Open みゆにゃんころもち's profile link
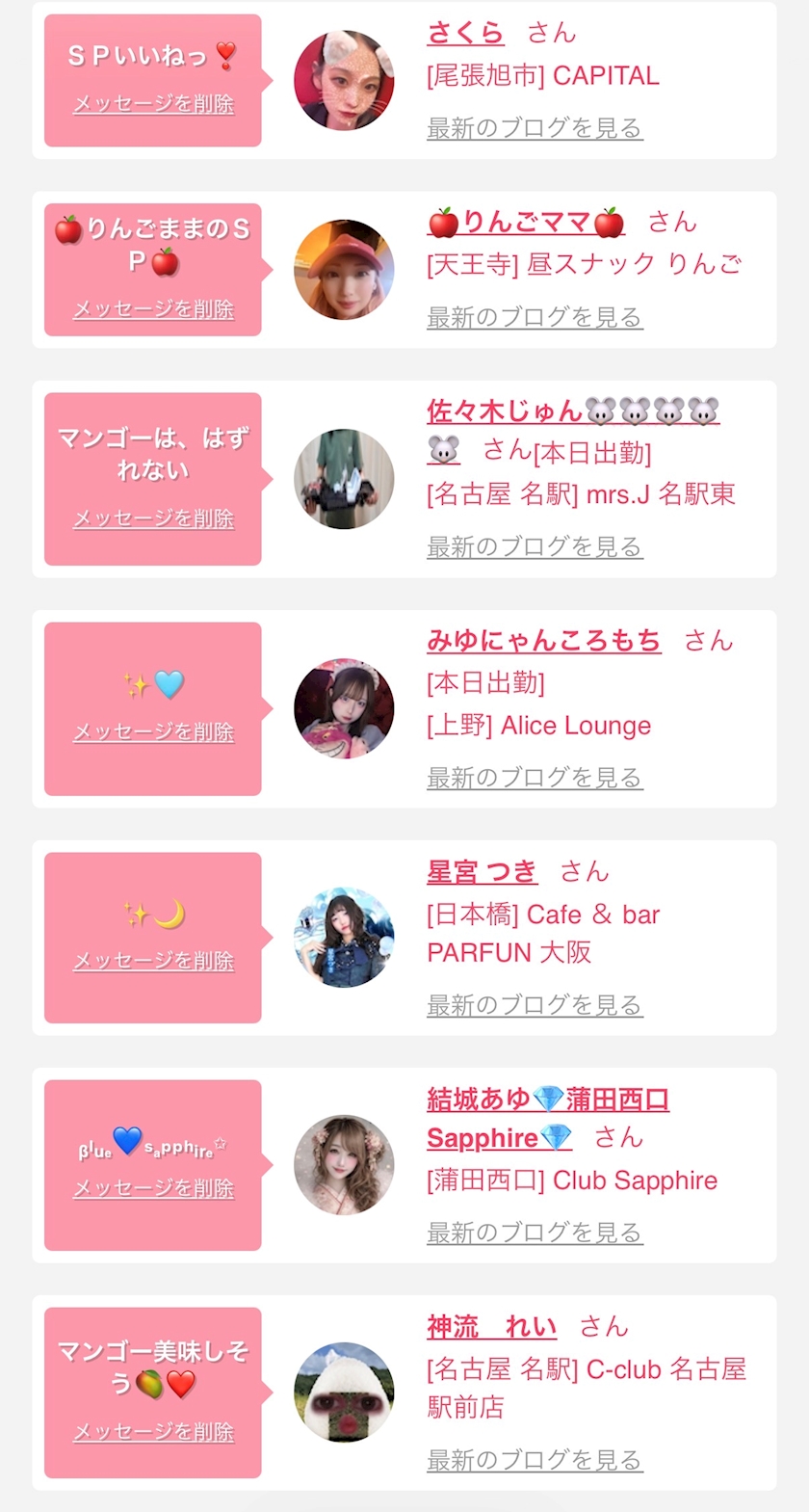Screen dimensions: 809x1512 (543, 641)
